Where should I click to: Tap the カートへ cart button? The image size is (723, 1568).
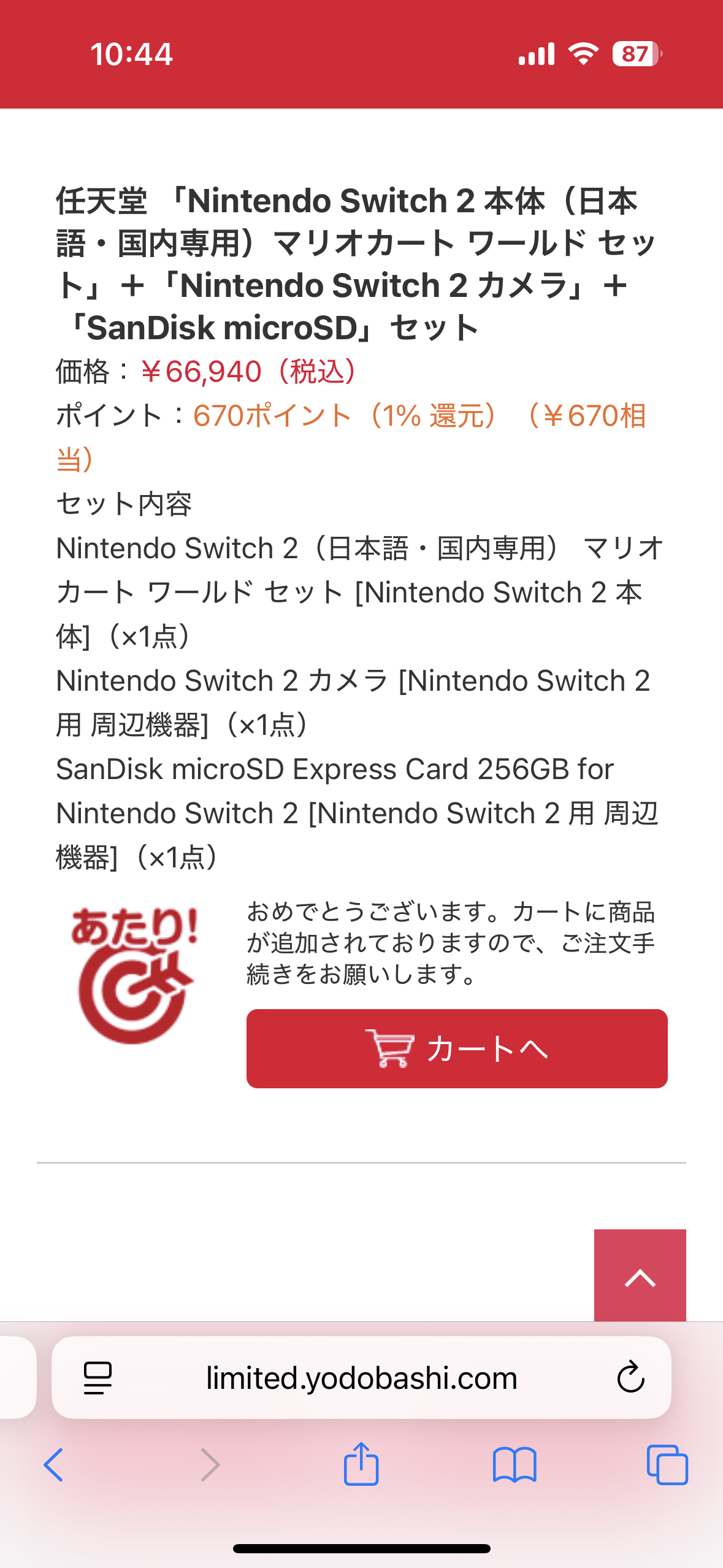point(456,1048)
